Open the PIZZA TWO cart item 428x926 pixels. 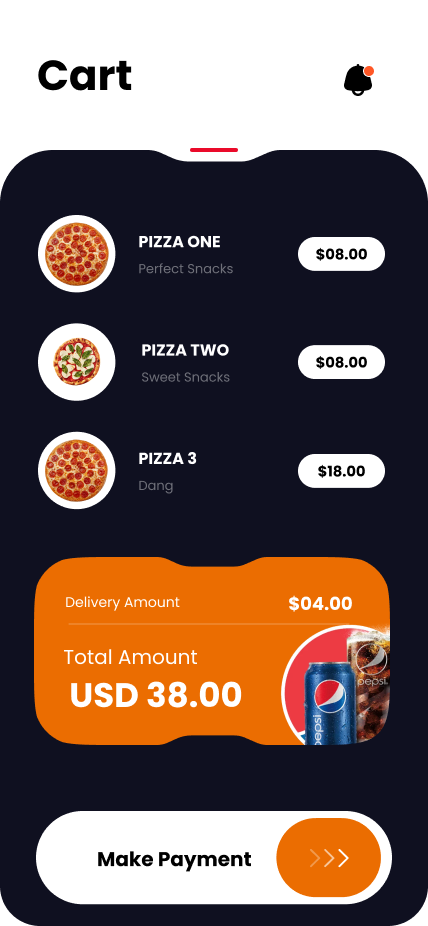click(x=211, y=362)
